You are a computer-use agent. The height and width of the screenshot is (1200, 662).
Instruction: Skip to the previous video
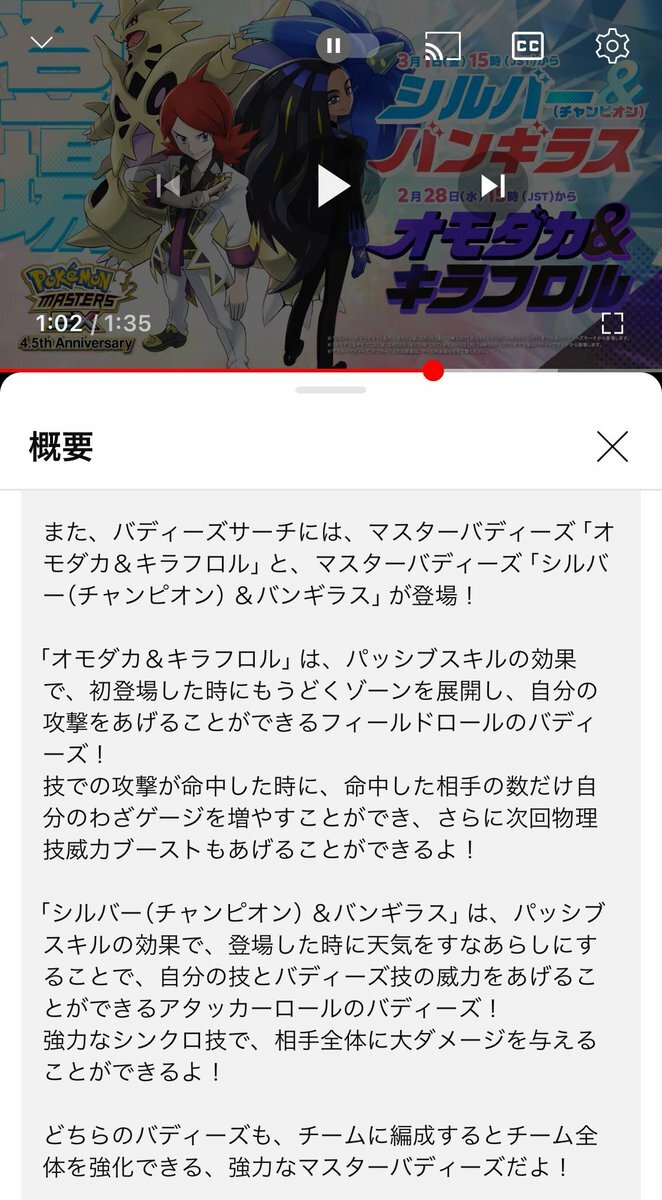[169, 185]
